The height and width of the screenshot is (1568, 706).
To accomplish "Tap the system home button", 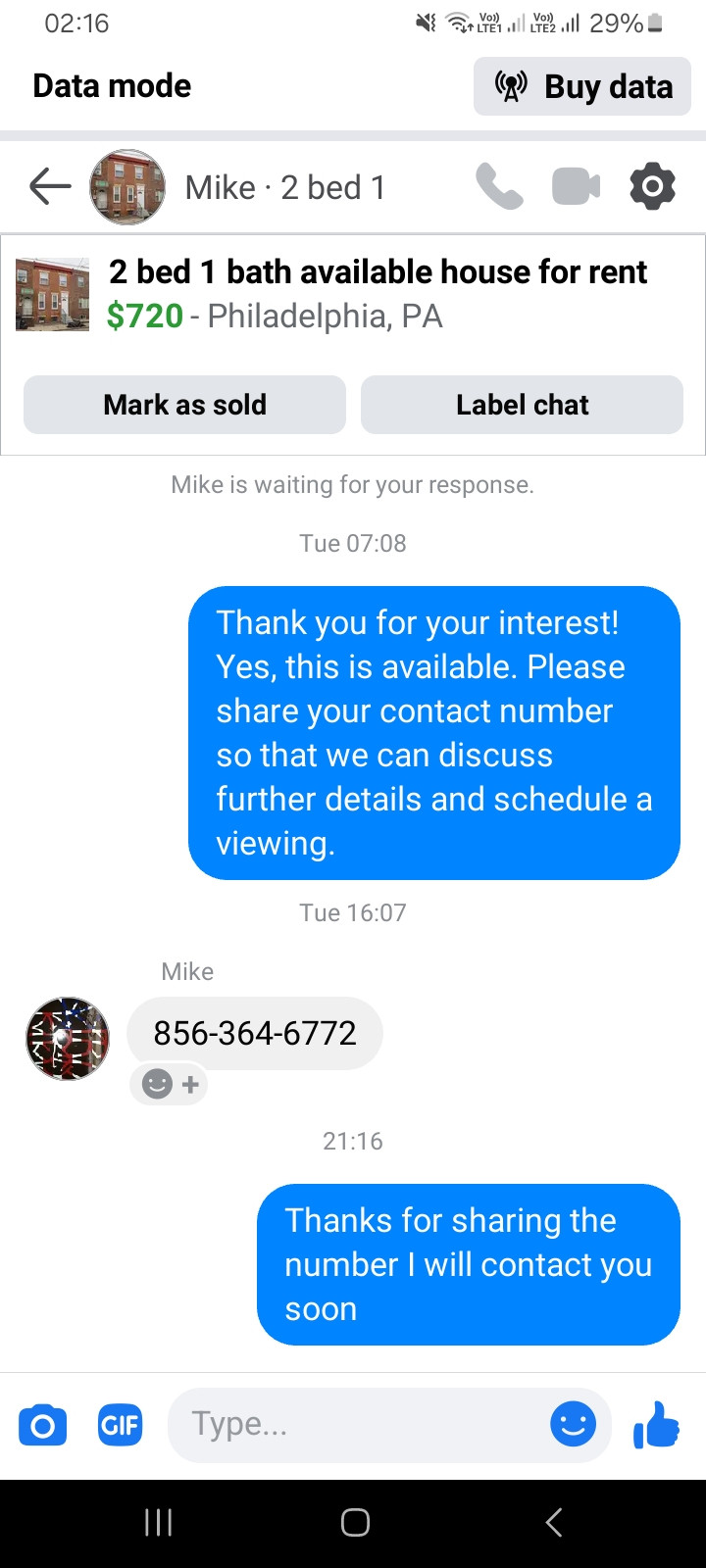I will point(355,1522).
